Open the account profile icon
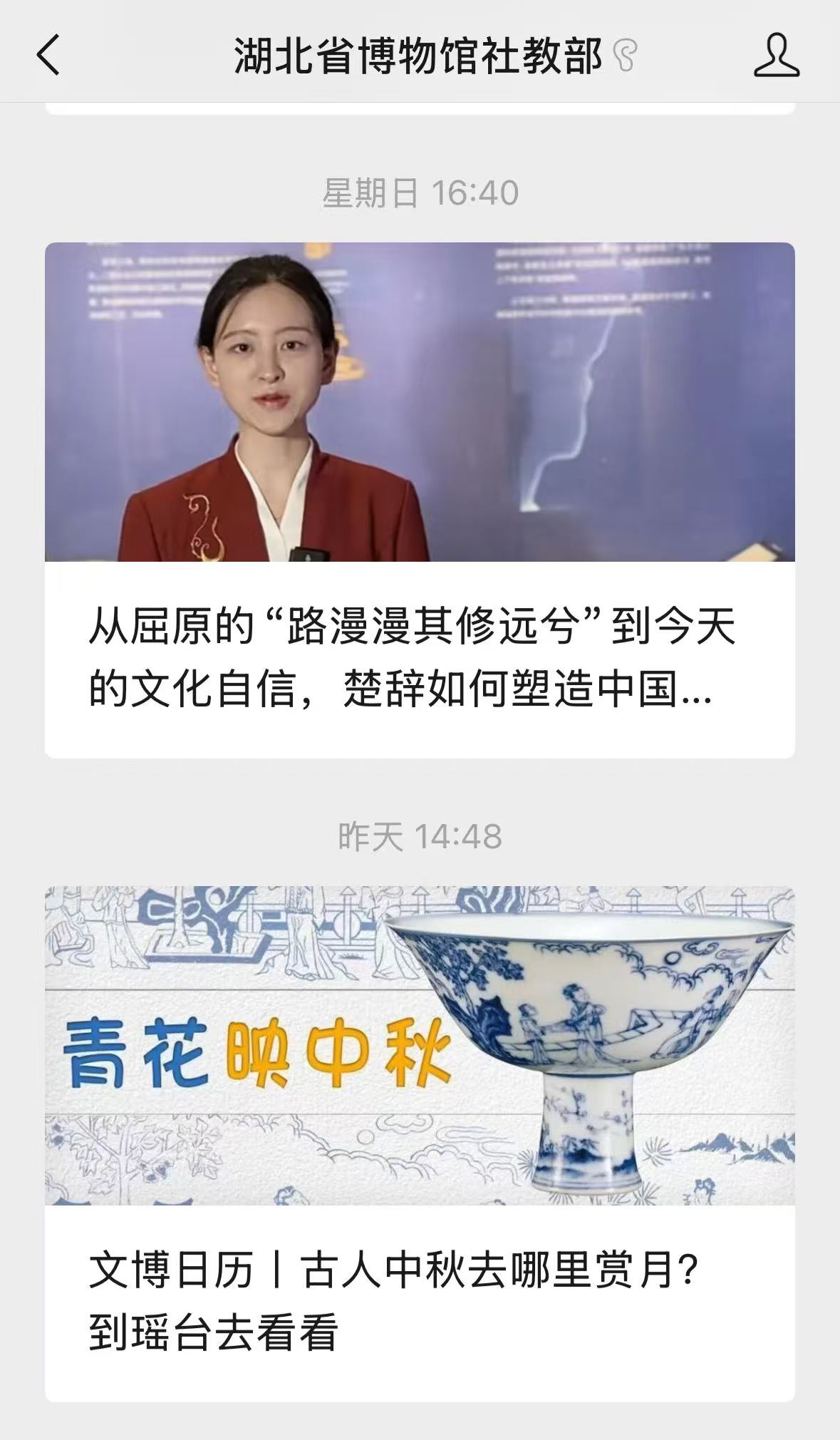This screenshot has width=840, height=1440. coord(776,56)
